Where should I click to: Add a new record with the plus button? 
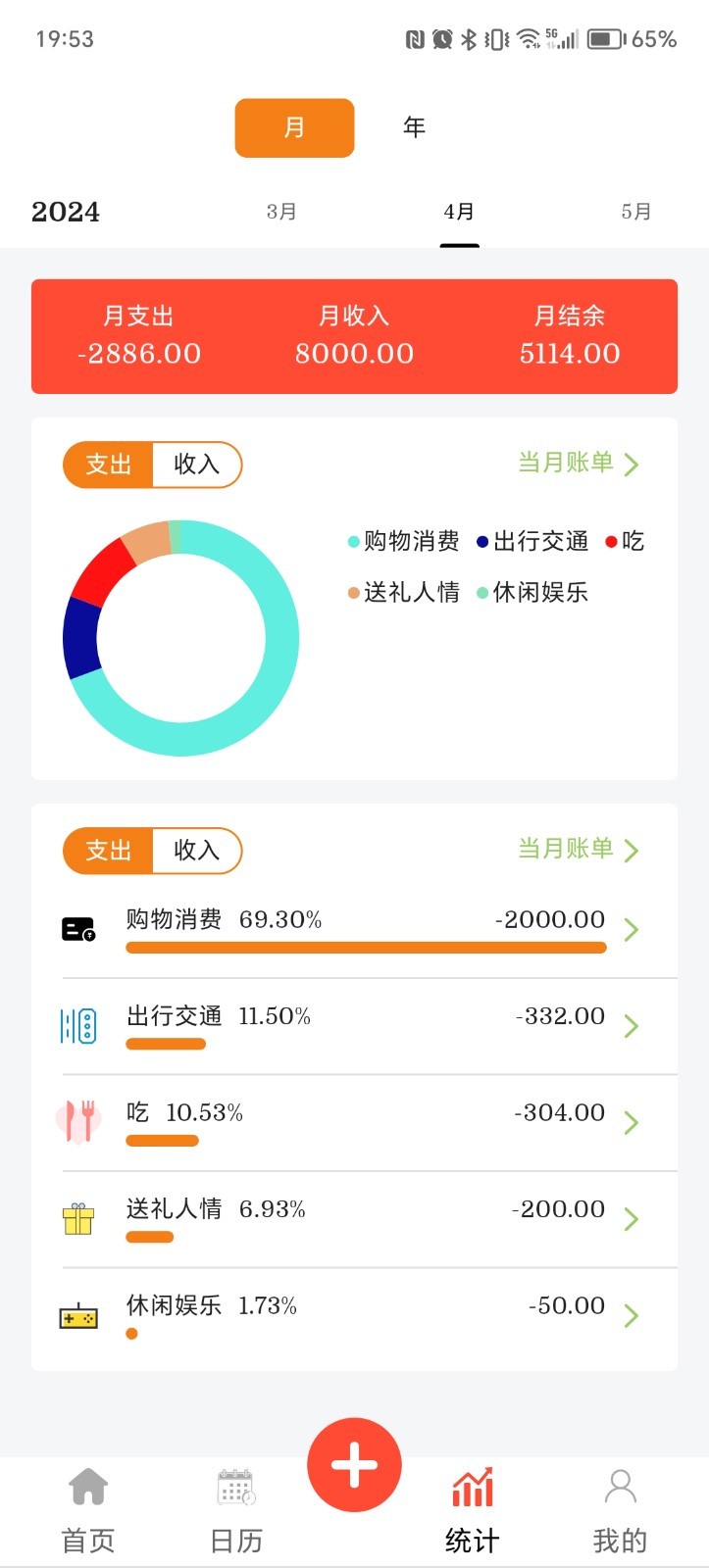354,1465
